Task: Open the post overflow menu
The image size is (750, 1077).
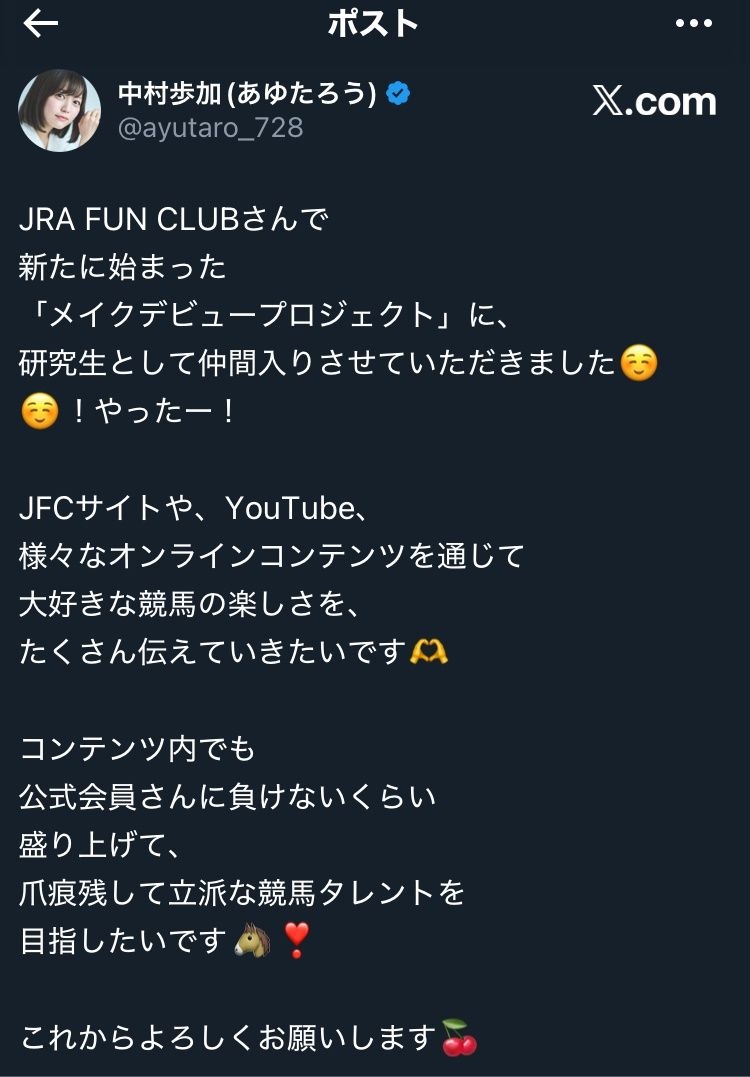Action: [693, 24]
